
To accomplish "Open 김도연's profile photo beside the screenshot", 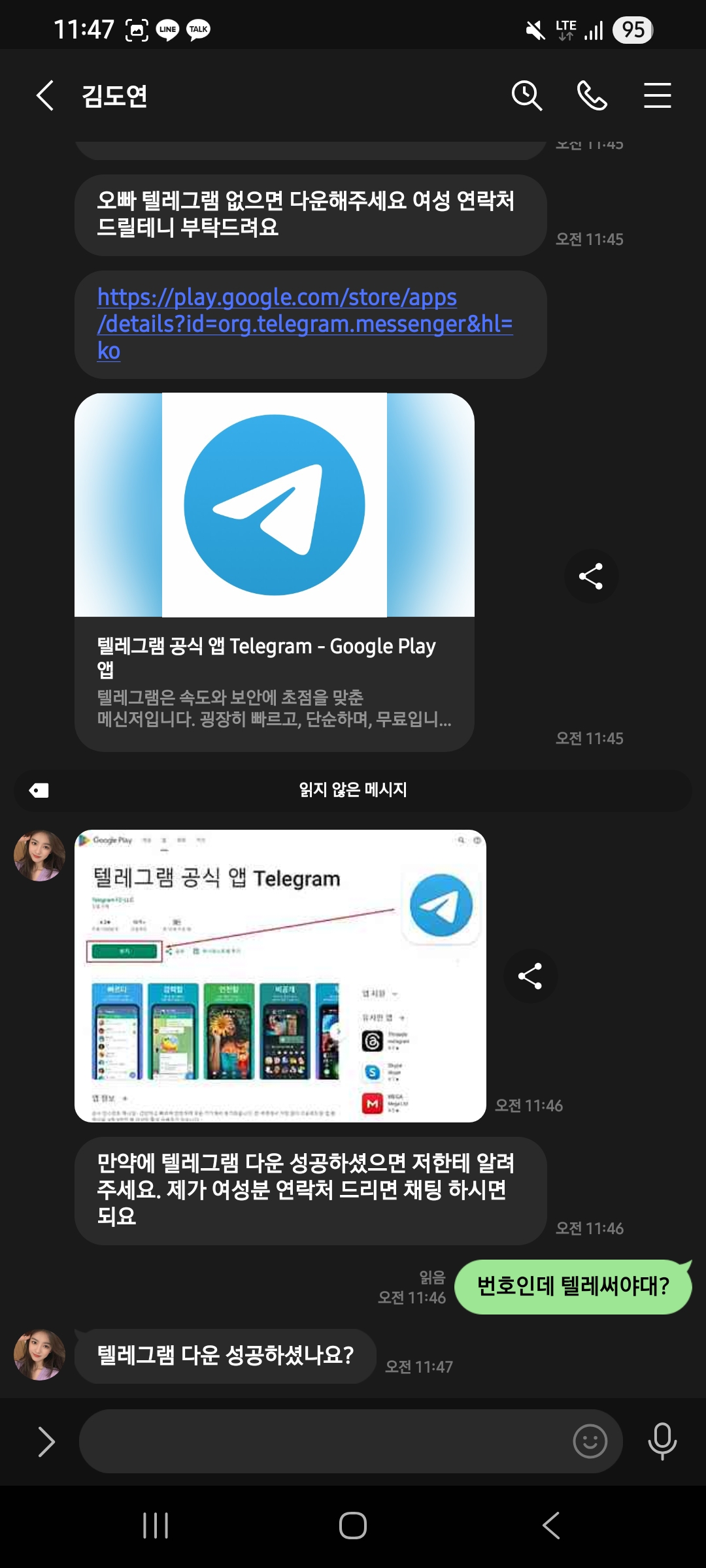I will 40,855.
